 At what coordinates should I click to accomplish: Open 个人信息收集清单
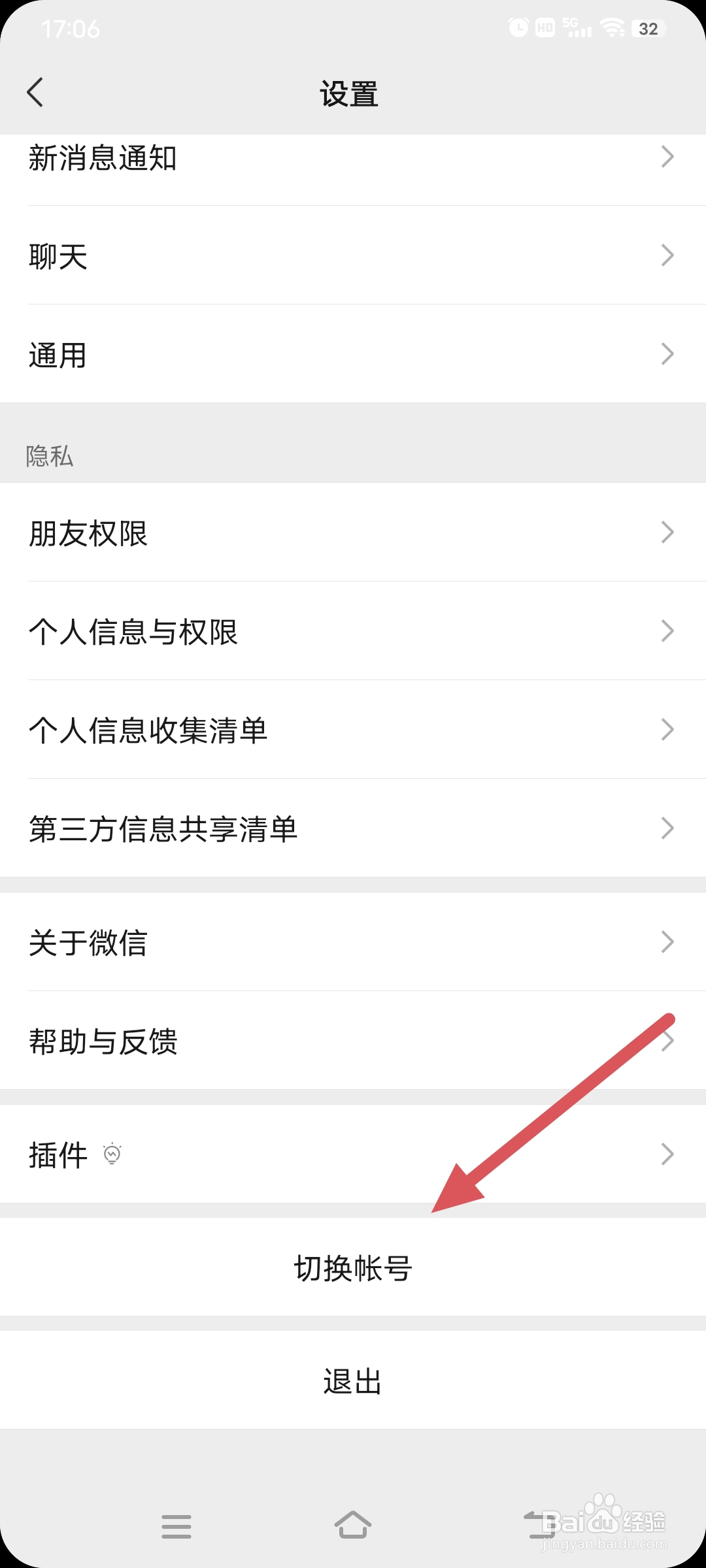[x=353, y=730]
